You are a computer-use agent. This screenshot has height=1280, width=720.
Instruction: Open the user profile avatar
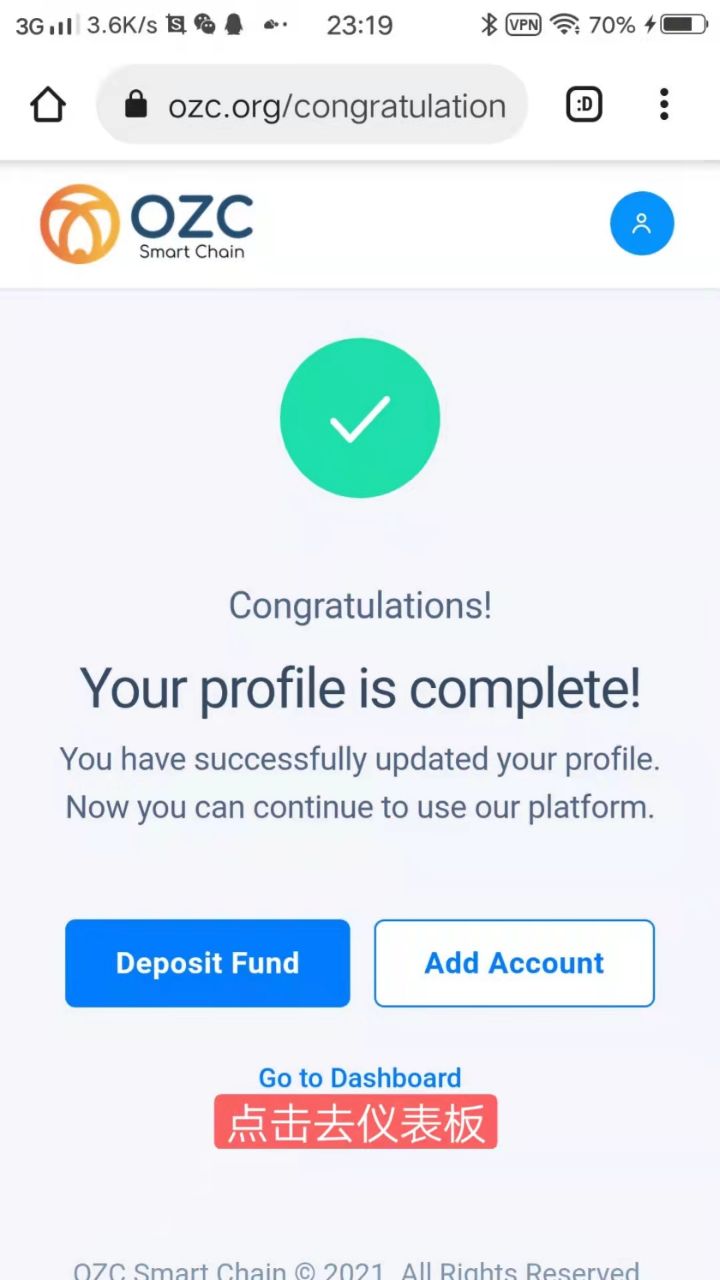pos(642,223)
